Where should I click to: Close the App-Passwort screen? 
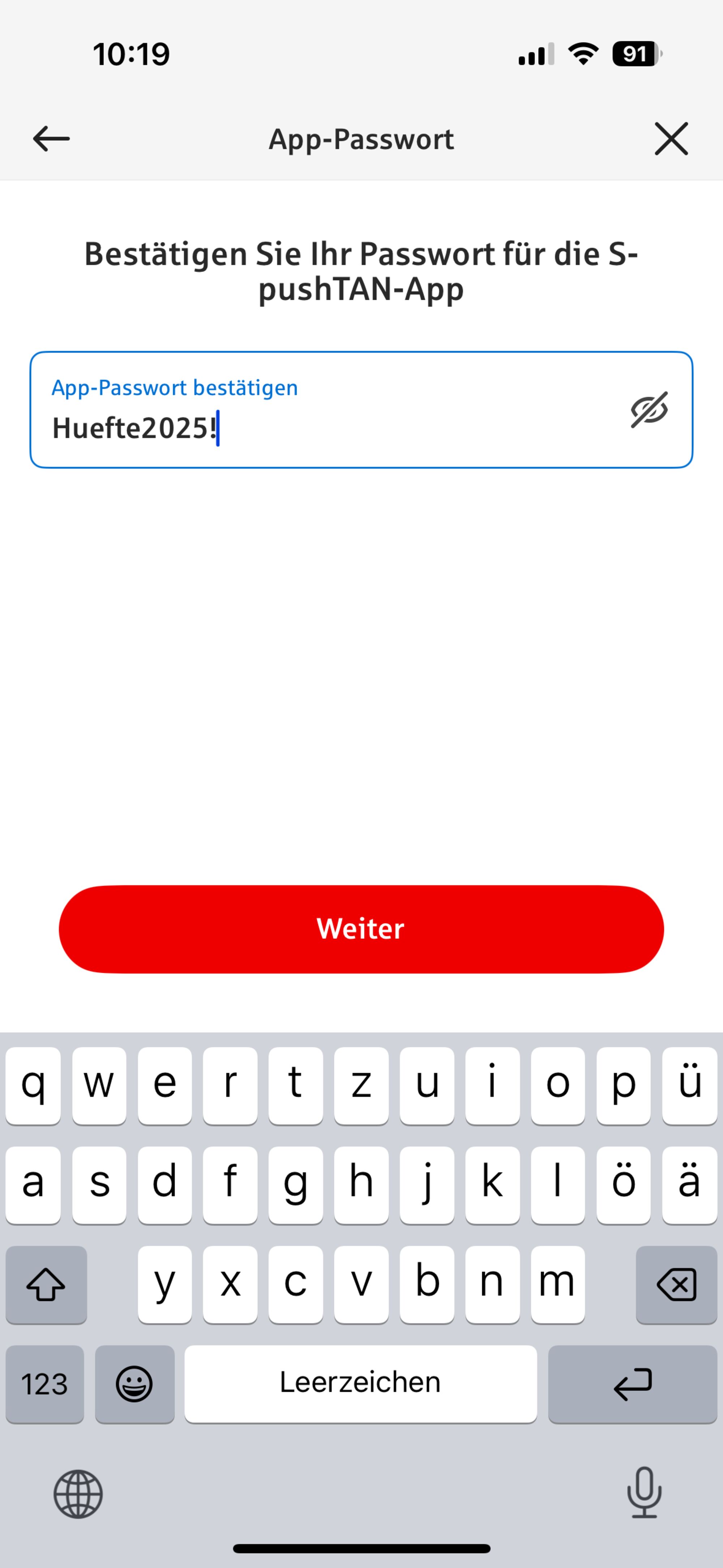[x=671, y=139]
